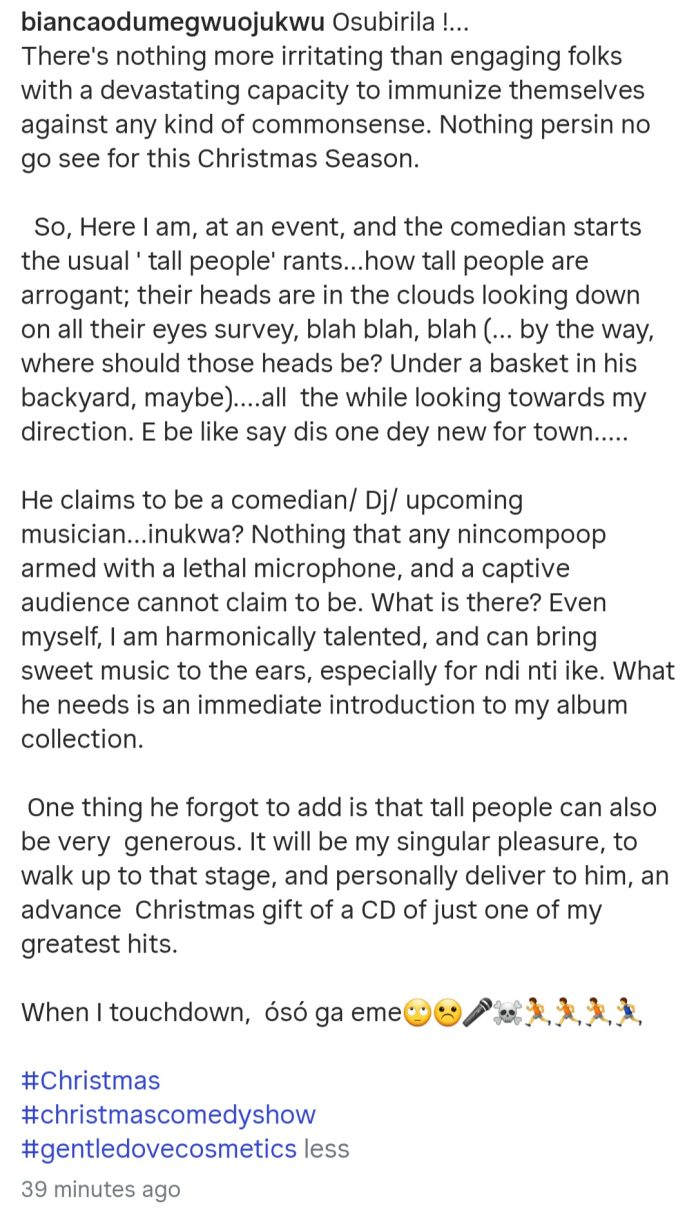Image resolution: width=696 pixels, height=1213 pixels.
Task: Collapse the caption with "less"
Action: click(x=326, y=1149)
